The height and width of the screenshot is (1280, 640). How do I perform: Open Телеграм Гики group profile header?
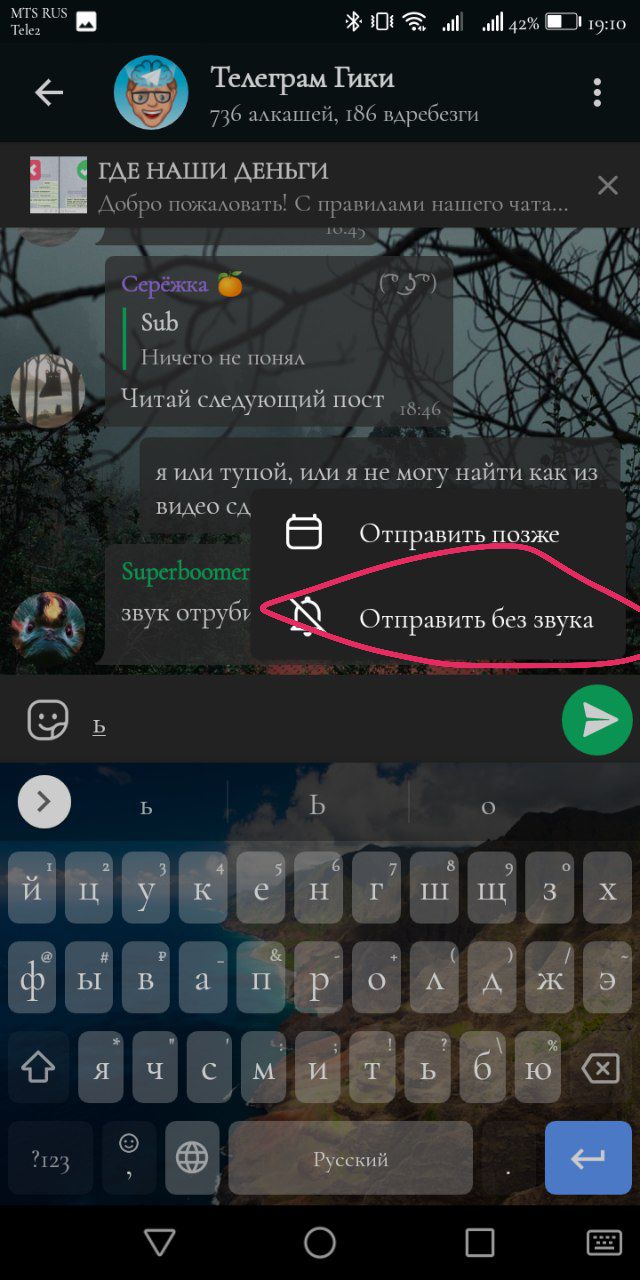coord(300,93)
